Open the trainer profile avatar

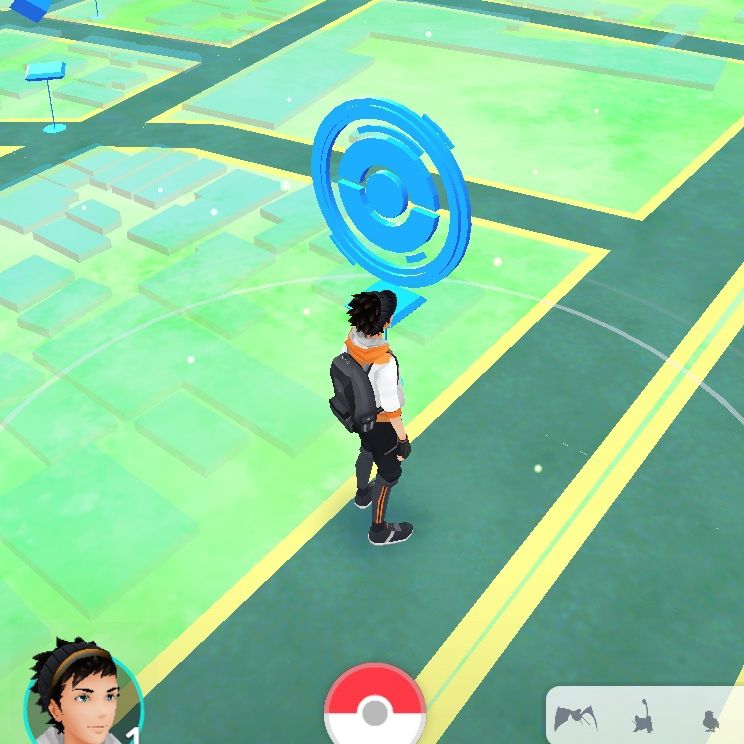80,699
